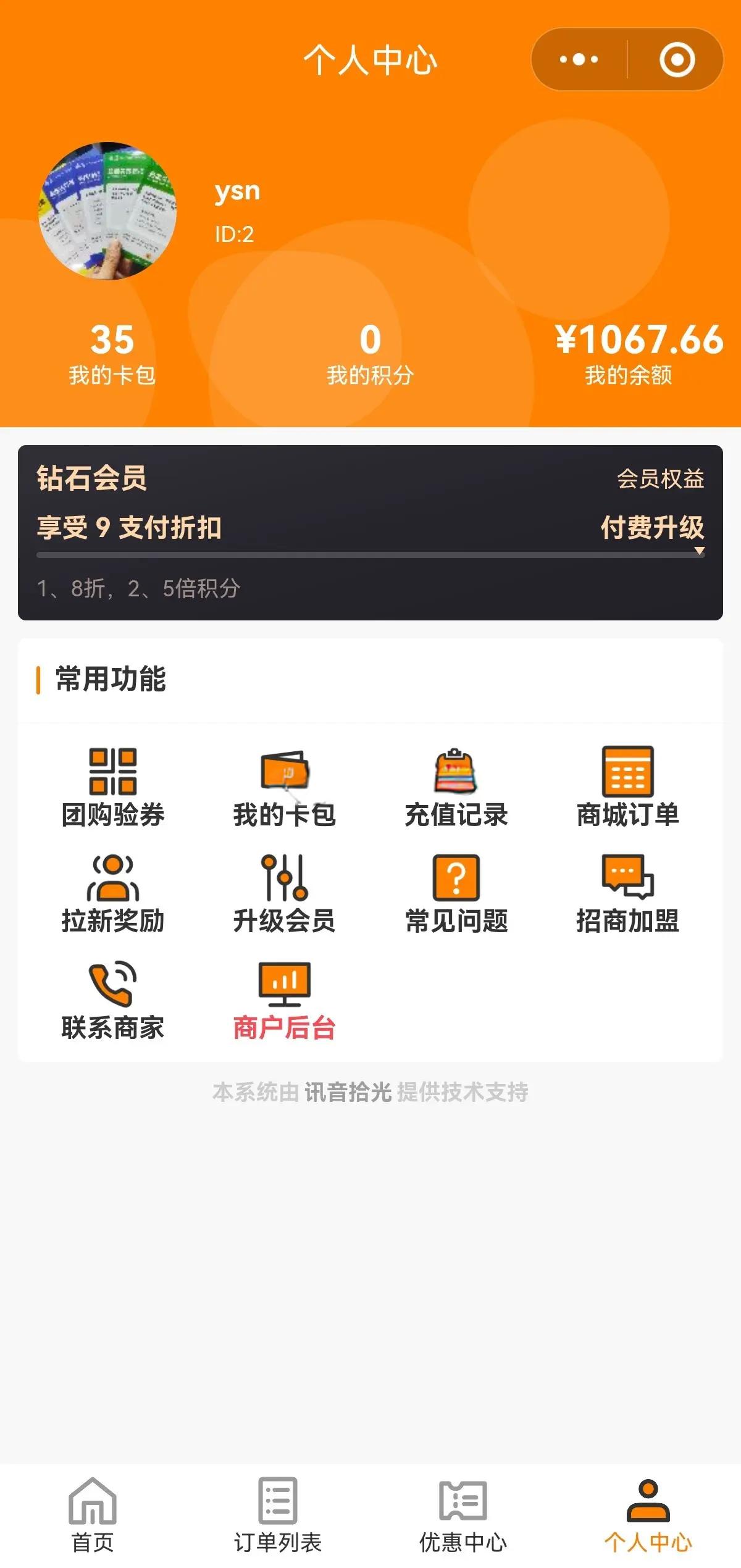The image size is (741, 1568).
Task: Tap 付费升级 to upgrade membership
Action: pos(652,527)
